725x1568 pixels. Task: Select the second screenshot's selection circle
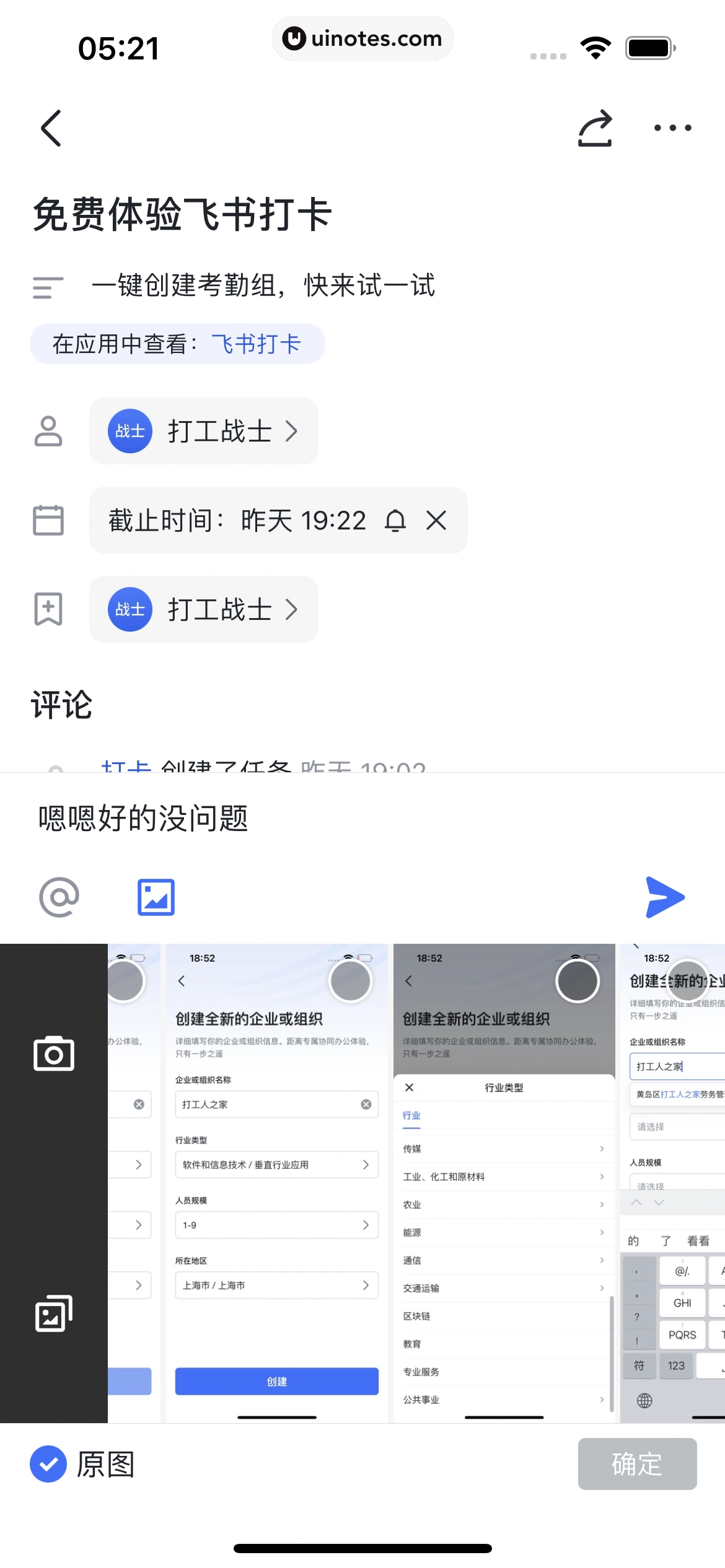tap(351, 982)
